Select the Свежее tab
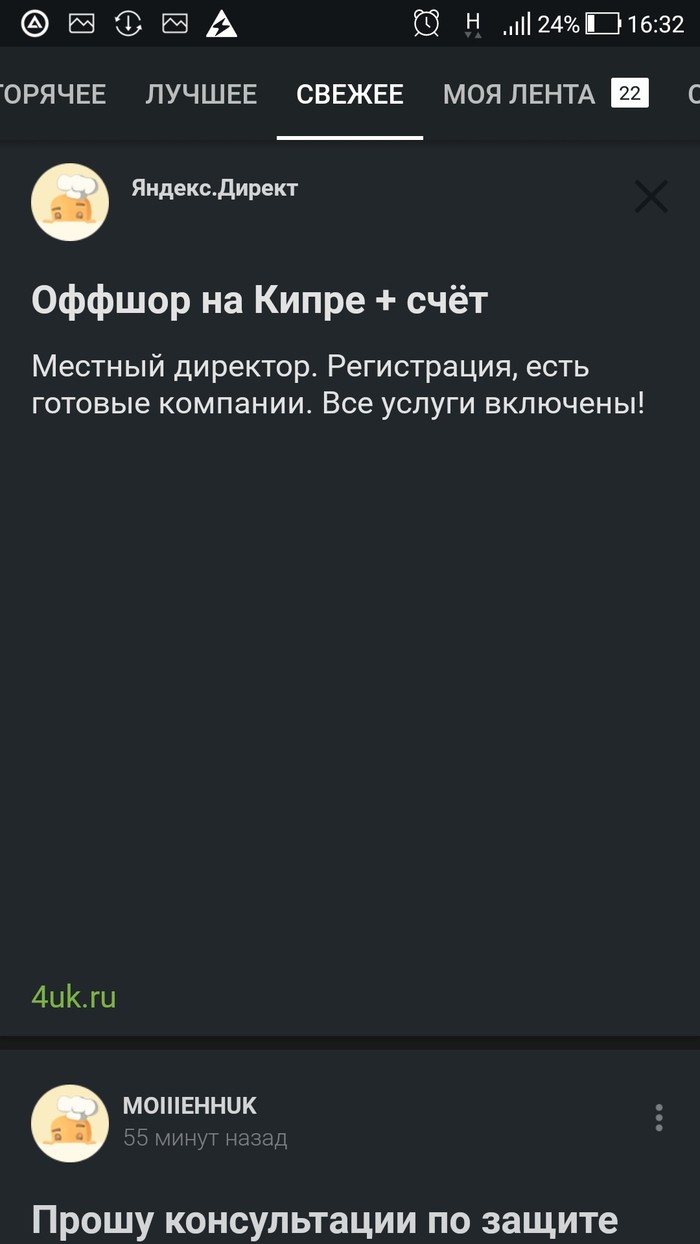This screenshot has width=700, height=1244. [x=350, y=95]
